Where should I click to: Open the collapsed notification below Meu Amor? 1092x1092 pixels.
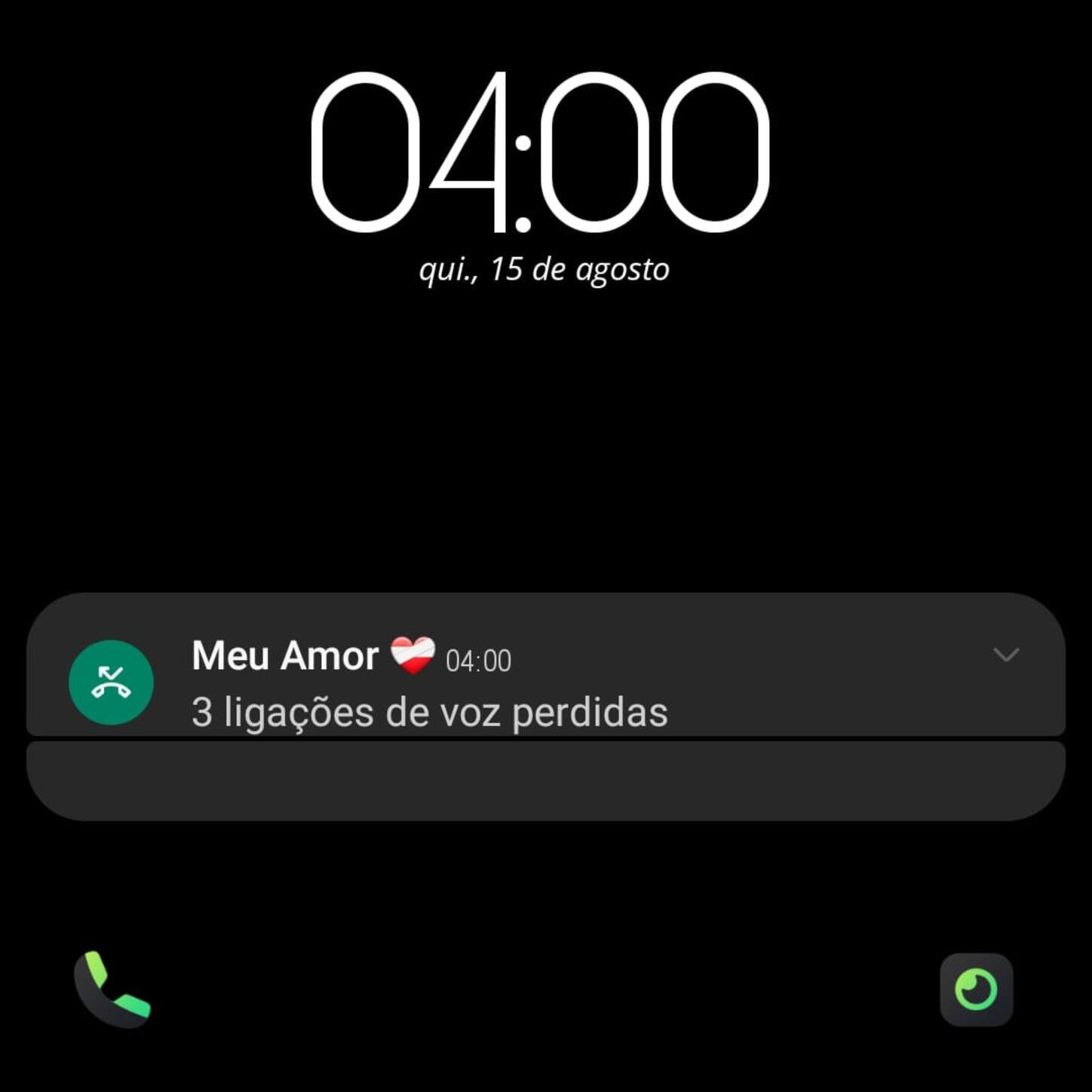click(545, 781)
